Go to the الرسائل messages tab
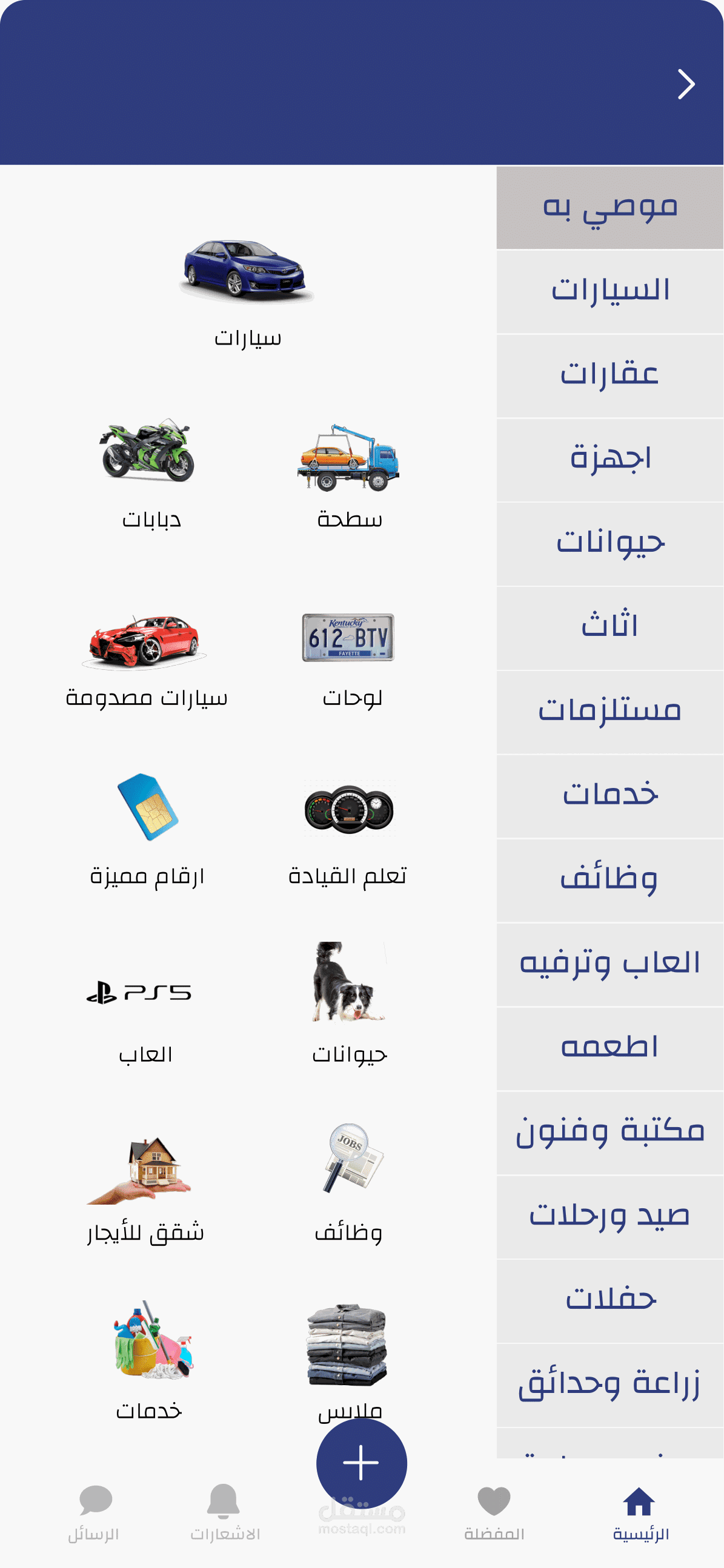724x1568 pixels. click(95, 1511)
